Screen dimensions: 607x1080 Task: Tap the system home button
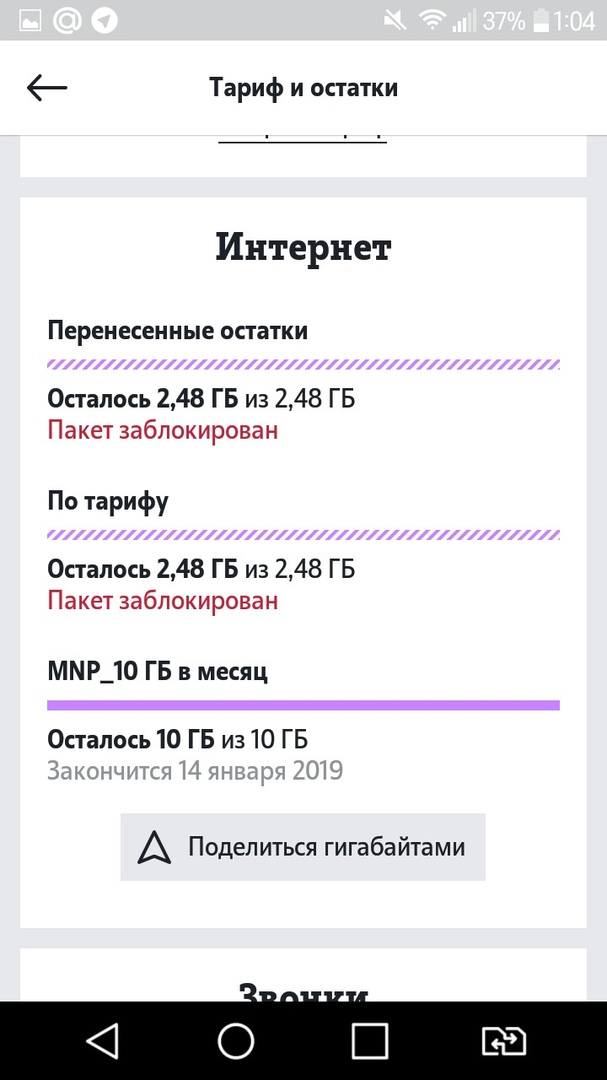click(x=236, y=1040)
